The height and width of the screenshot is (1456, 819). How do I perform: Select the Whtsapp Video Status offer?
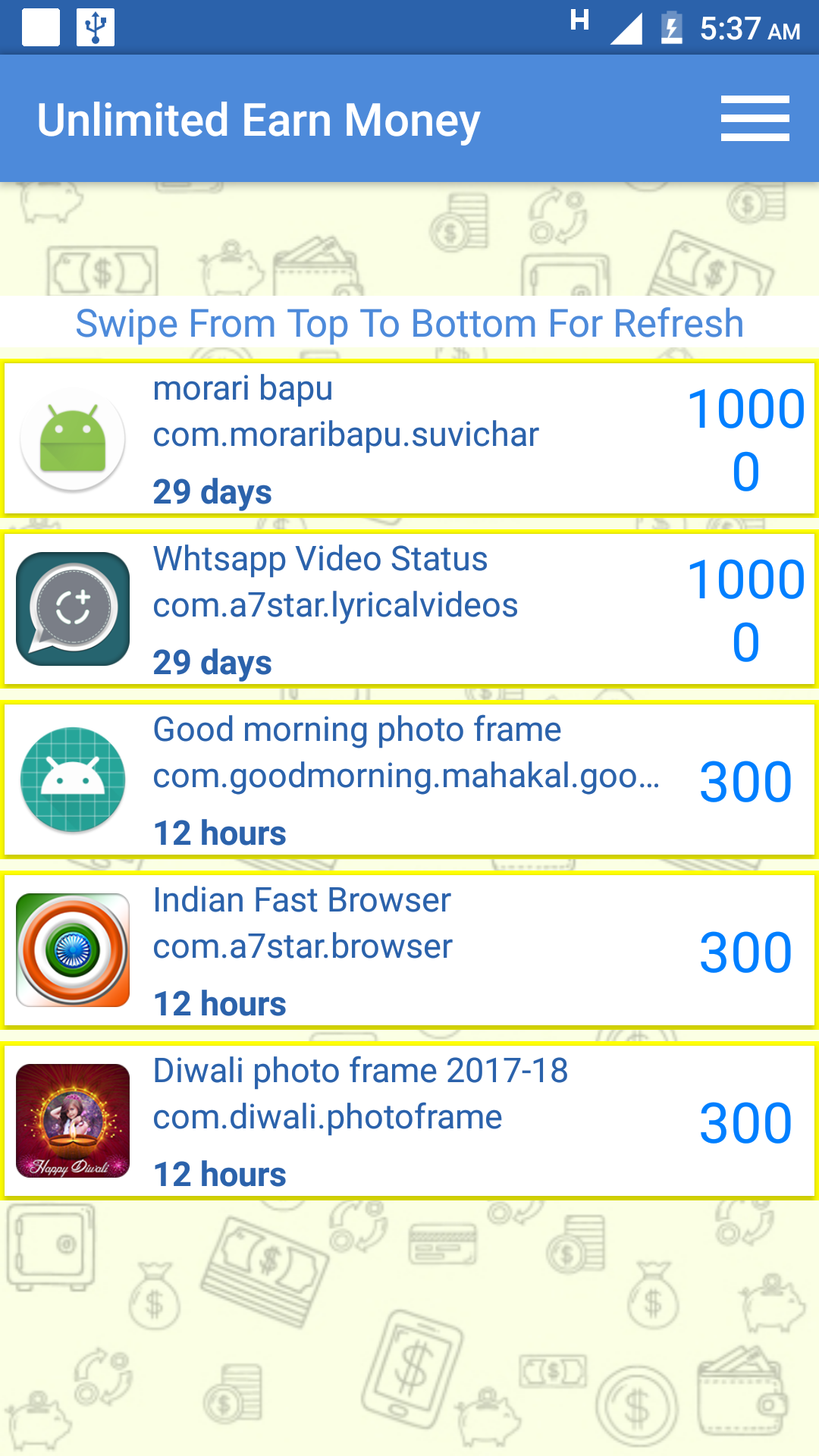409,610
